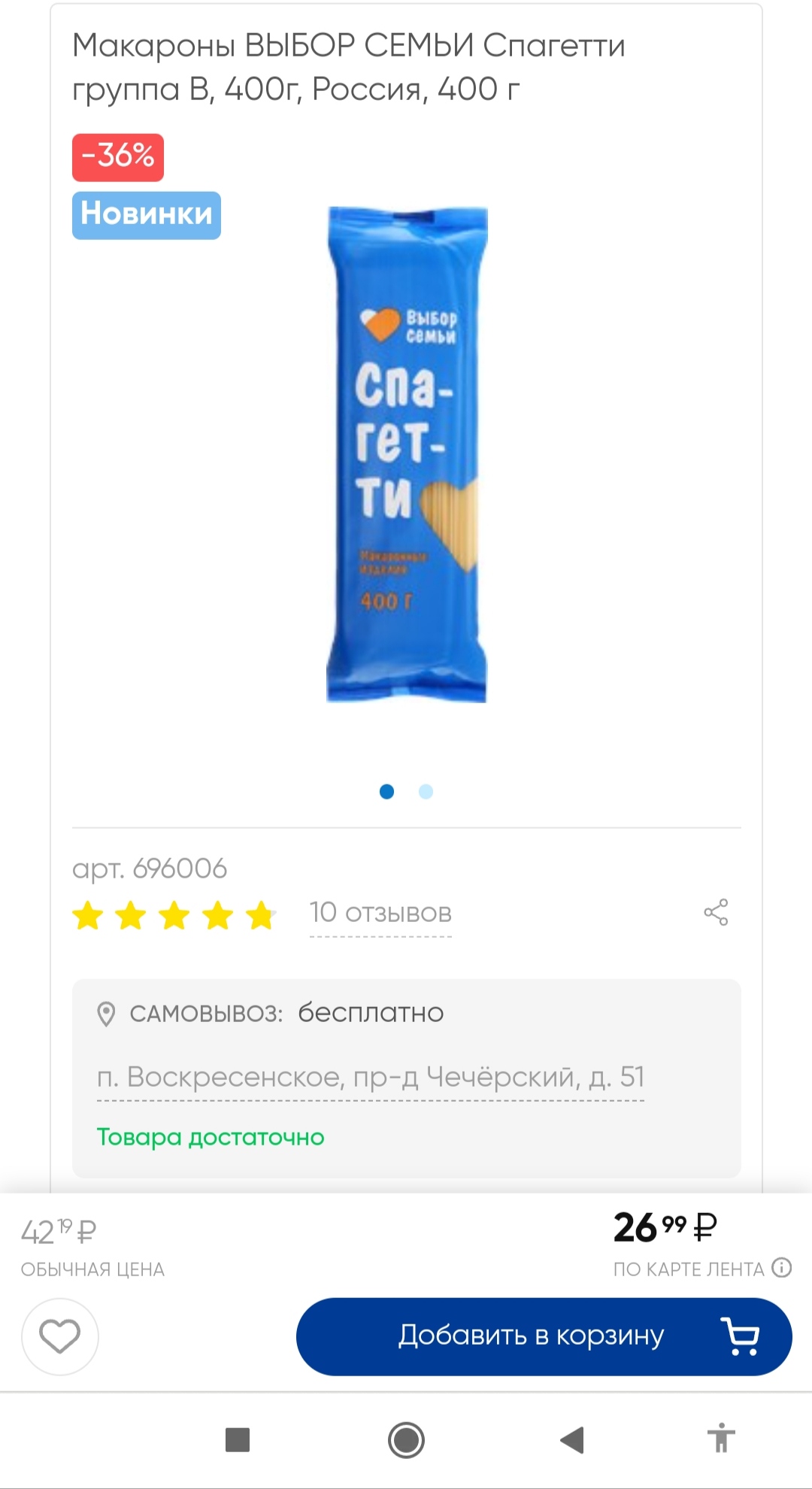Screen dimensions: 812x1489
Task: Go to the home screen
Action: pyautogui.click(x=406, y=1440)
